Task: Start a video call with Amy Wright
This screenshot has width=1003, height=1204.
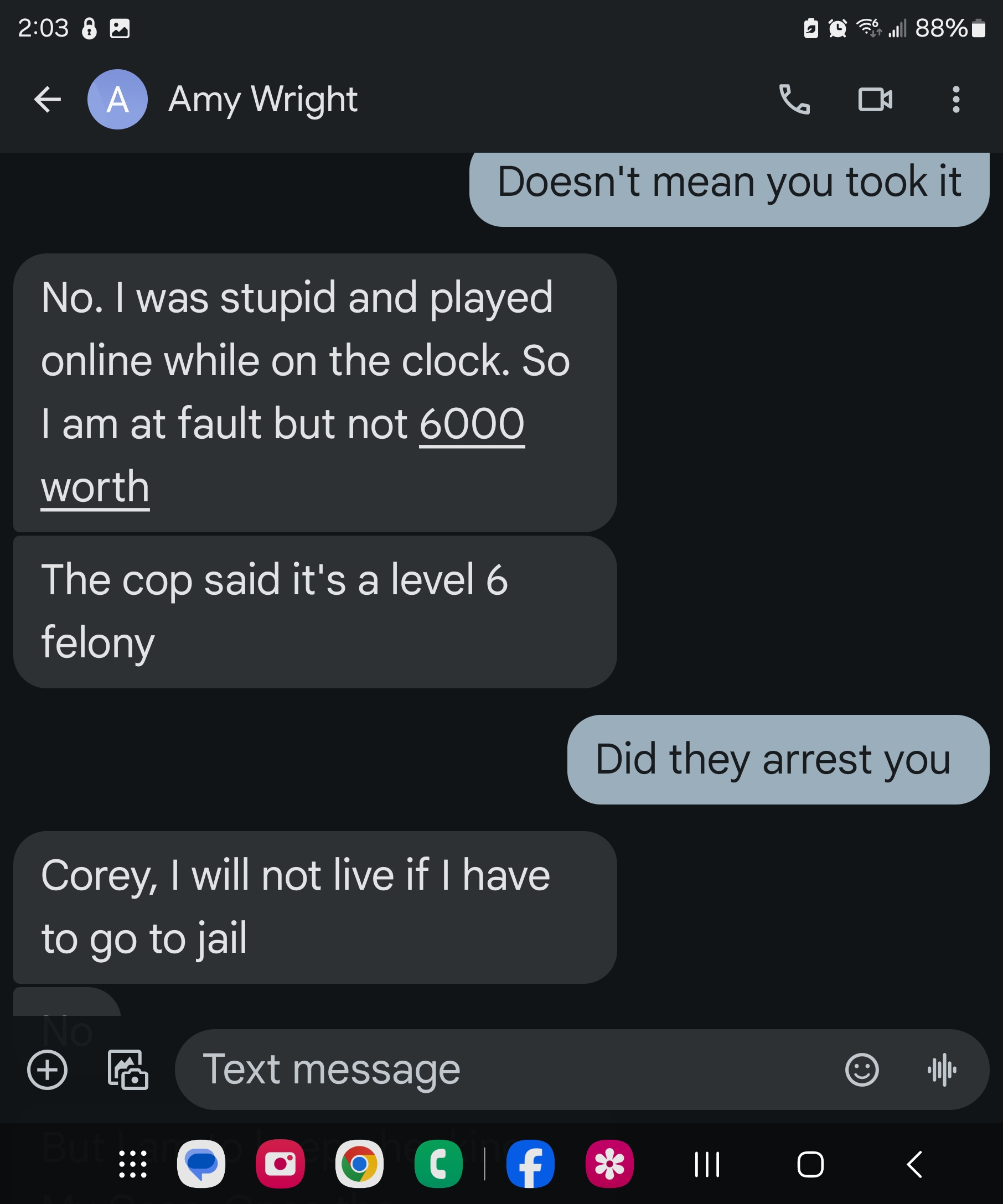Action: (x=875, y=100)
